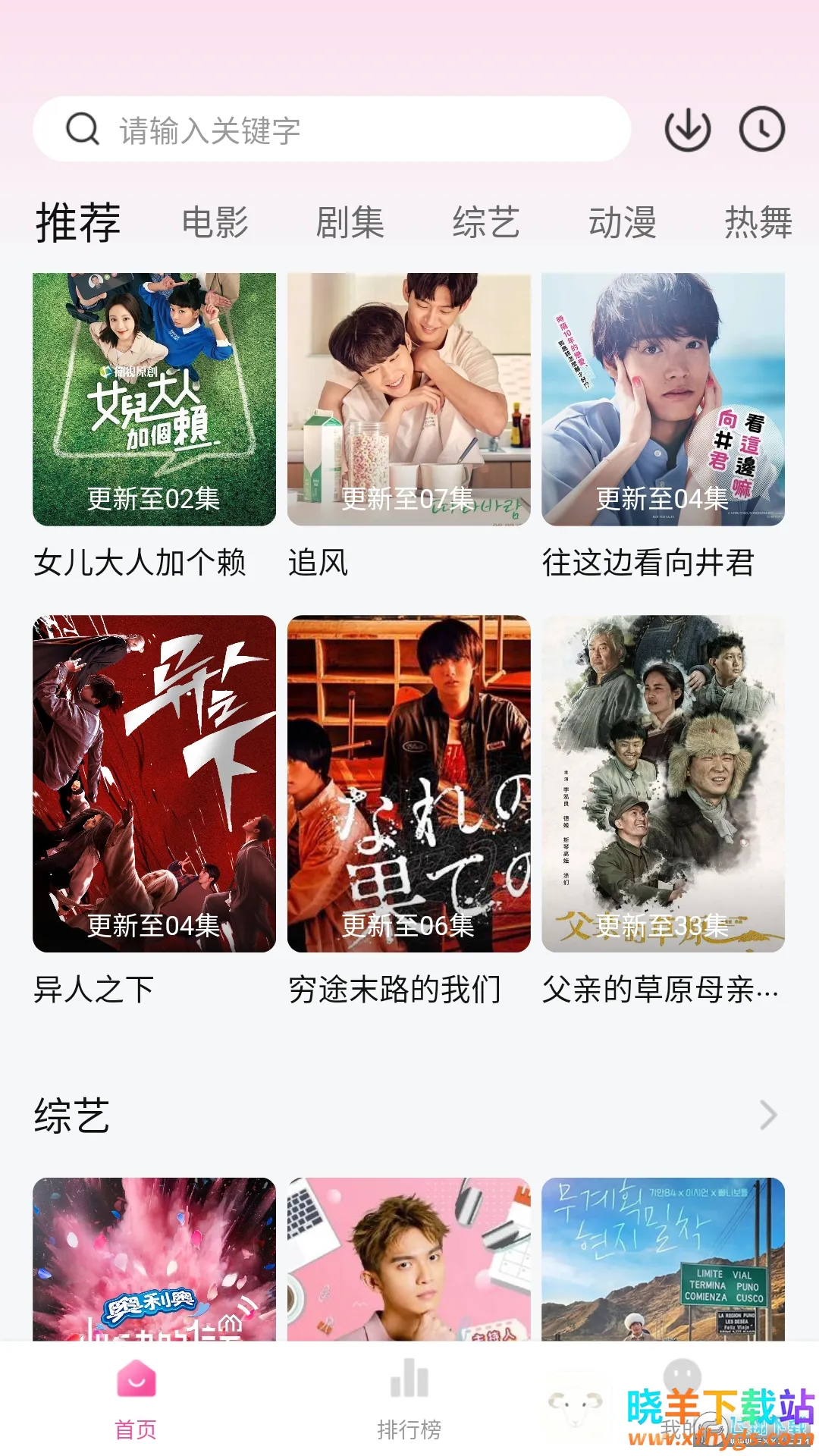Switch to the 动漫 tab
The height and width of the screenshot is (1456, 819).
click(x=622, y=223)
